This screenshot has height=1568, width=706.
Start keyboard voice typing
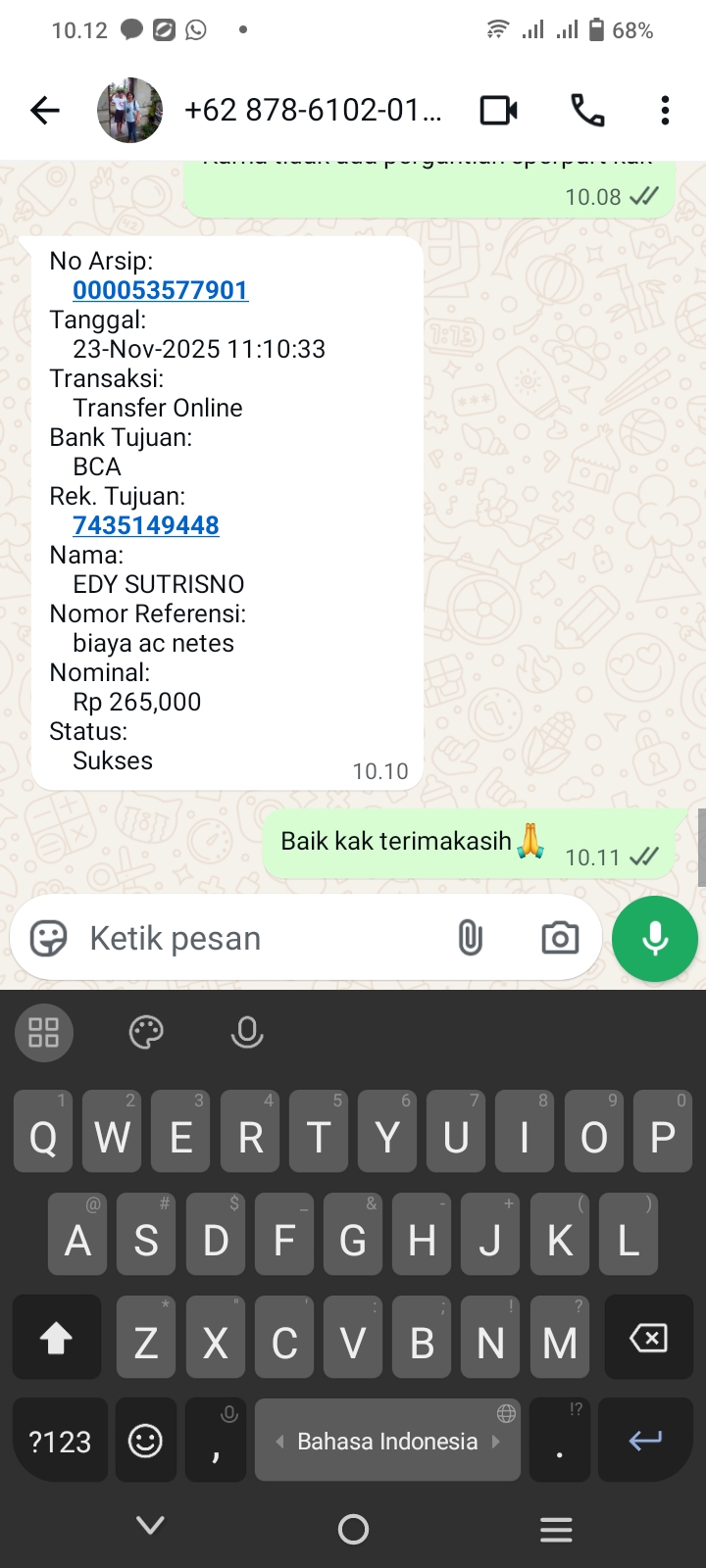click(247, 1032)
